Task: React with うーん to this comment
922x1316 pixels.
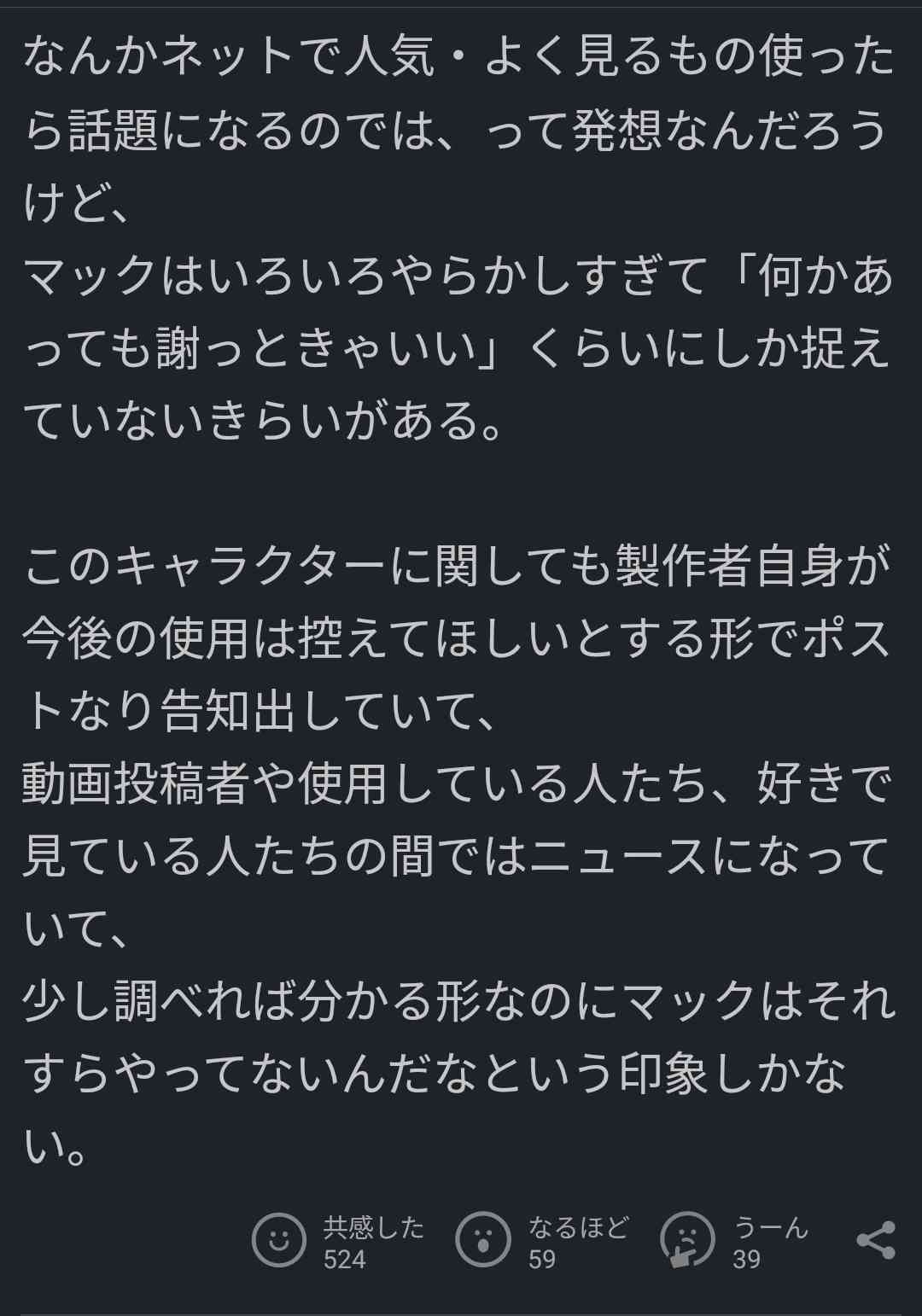Action: (x=687, y=1240)
